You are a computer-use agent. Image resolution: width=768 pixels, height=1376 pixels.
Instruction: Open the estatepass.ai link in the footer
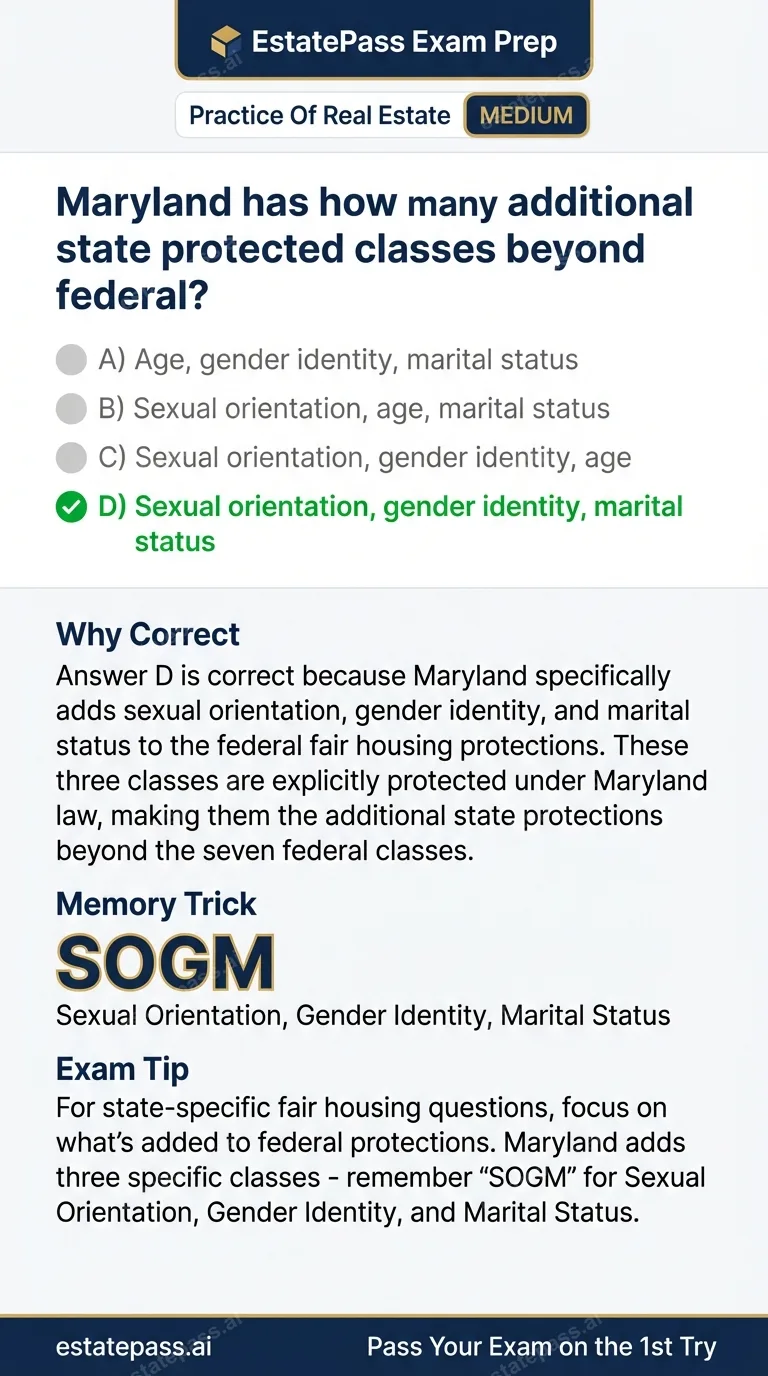pos(134,1347)
